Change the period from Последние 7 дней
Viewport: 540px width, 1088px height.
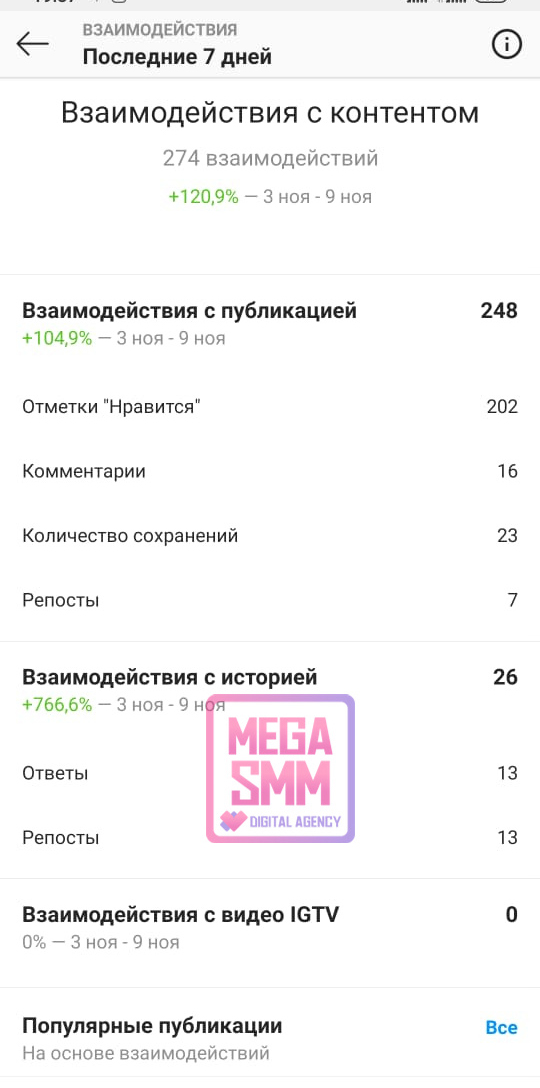click(177, 56)
